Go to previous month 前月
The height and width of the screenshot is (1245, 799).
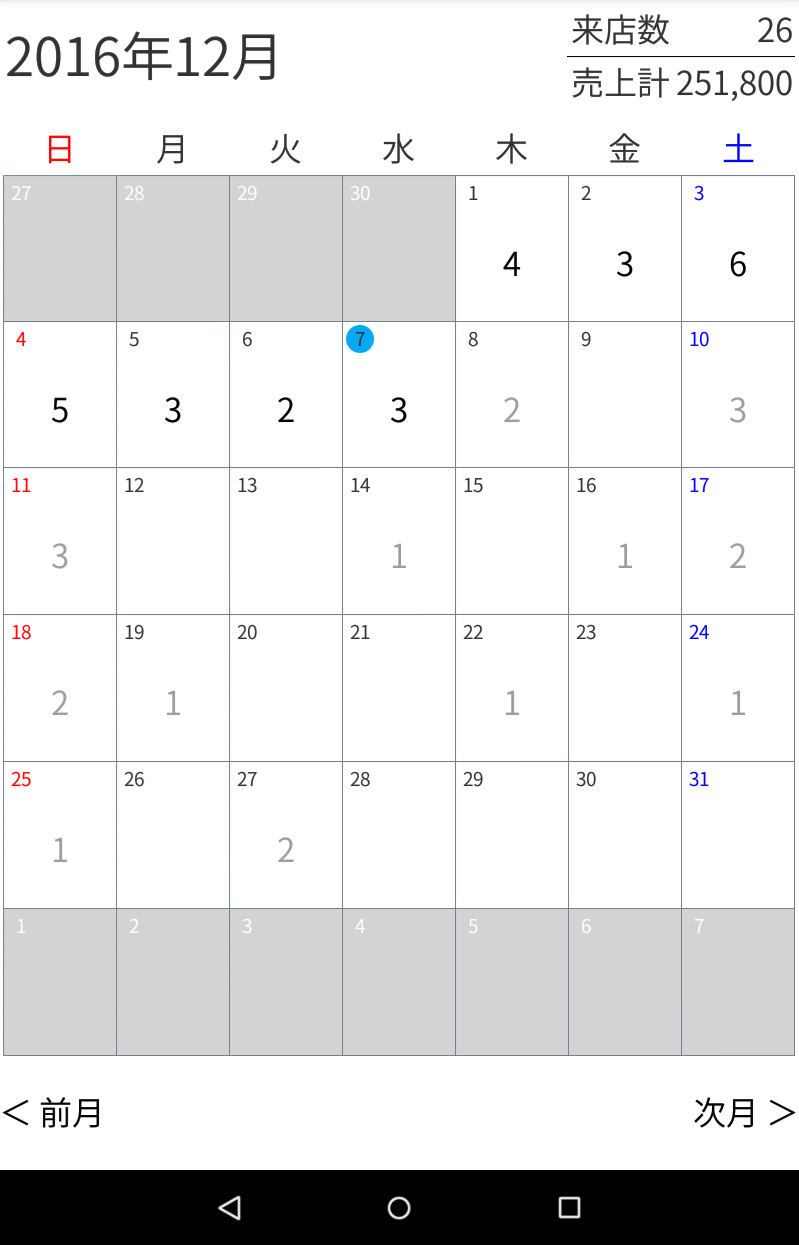pyautogui.click(x=53, y=1112)
